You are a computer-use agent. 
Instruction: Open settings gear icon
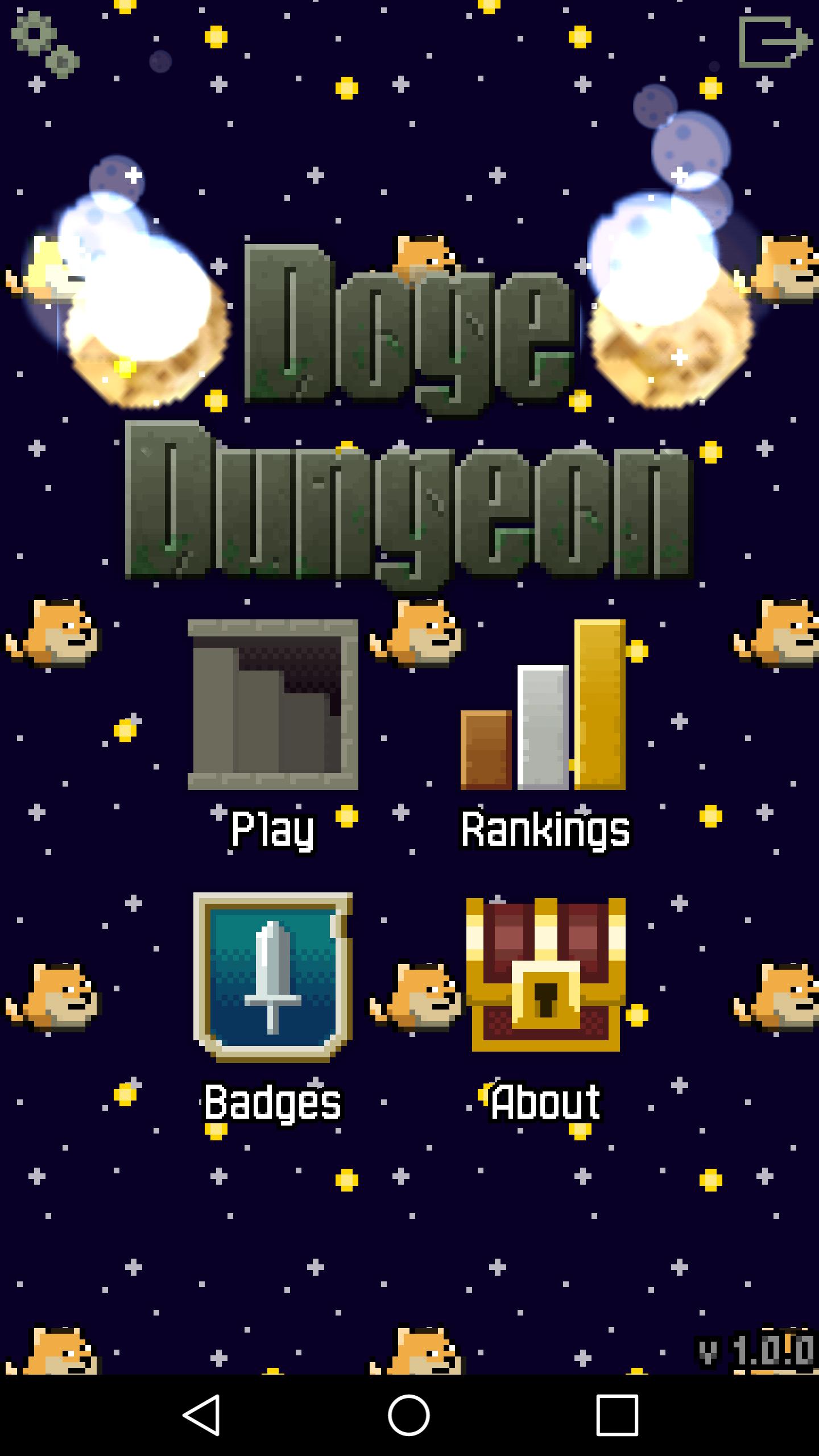(44, 44)
